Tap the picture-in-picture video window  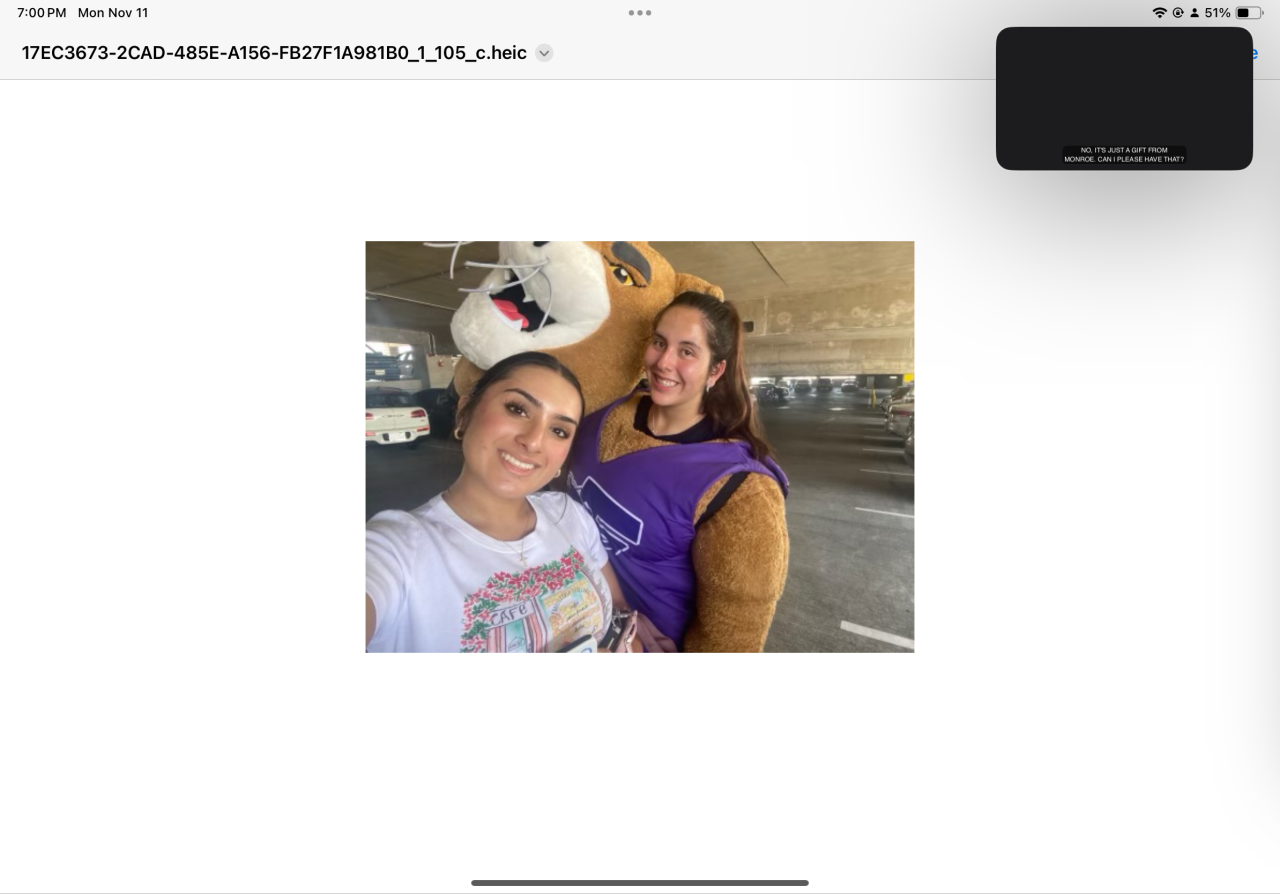coord(1124,98)
